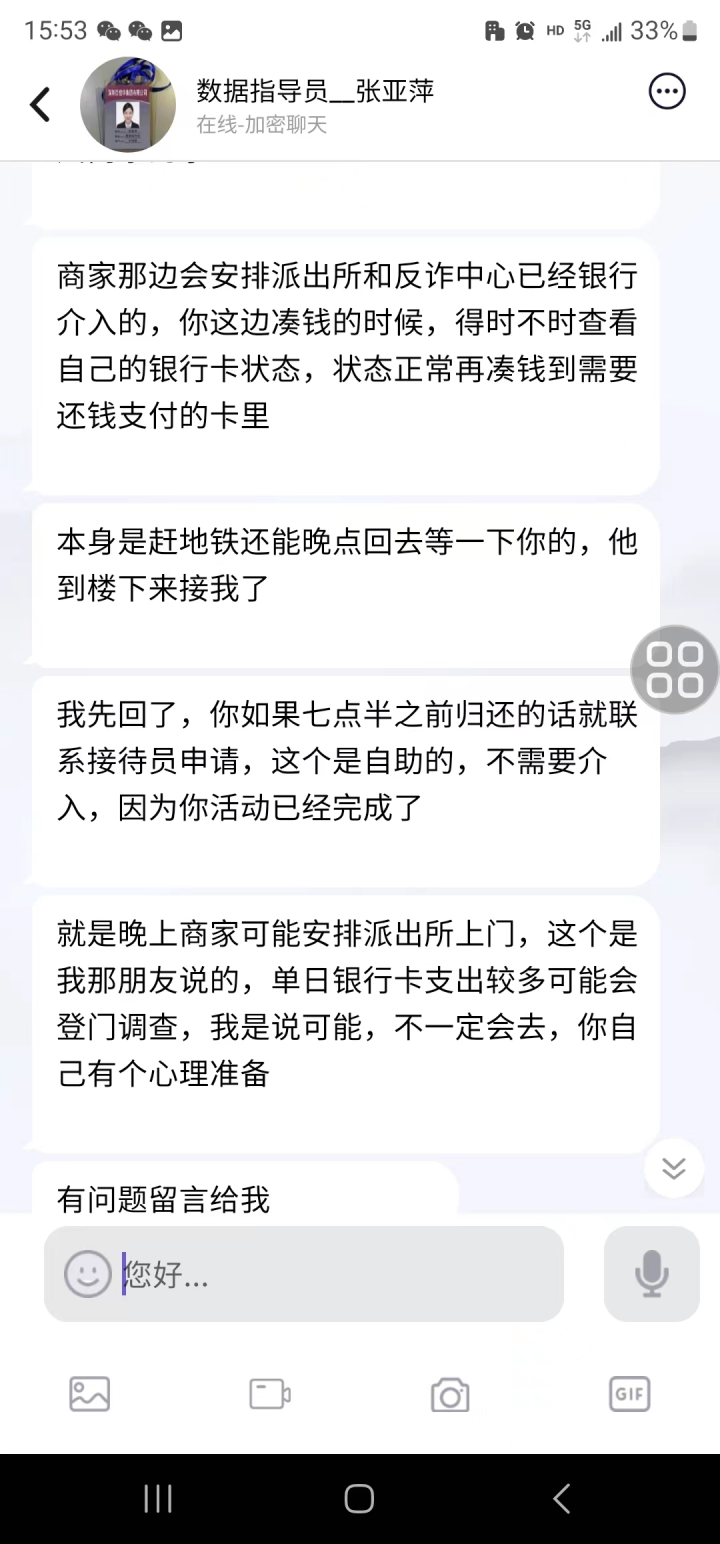This screenshot has height=1544, width=720.
Task: Send a video using the video icon
Action: coord(270,1394)
